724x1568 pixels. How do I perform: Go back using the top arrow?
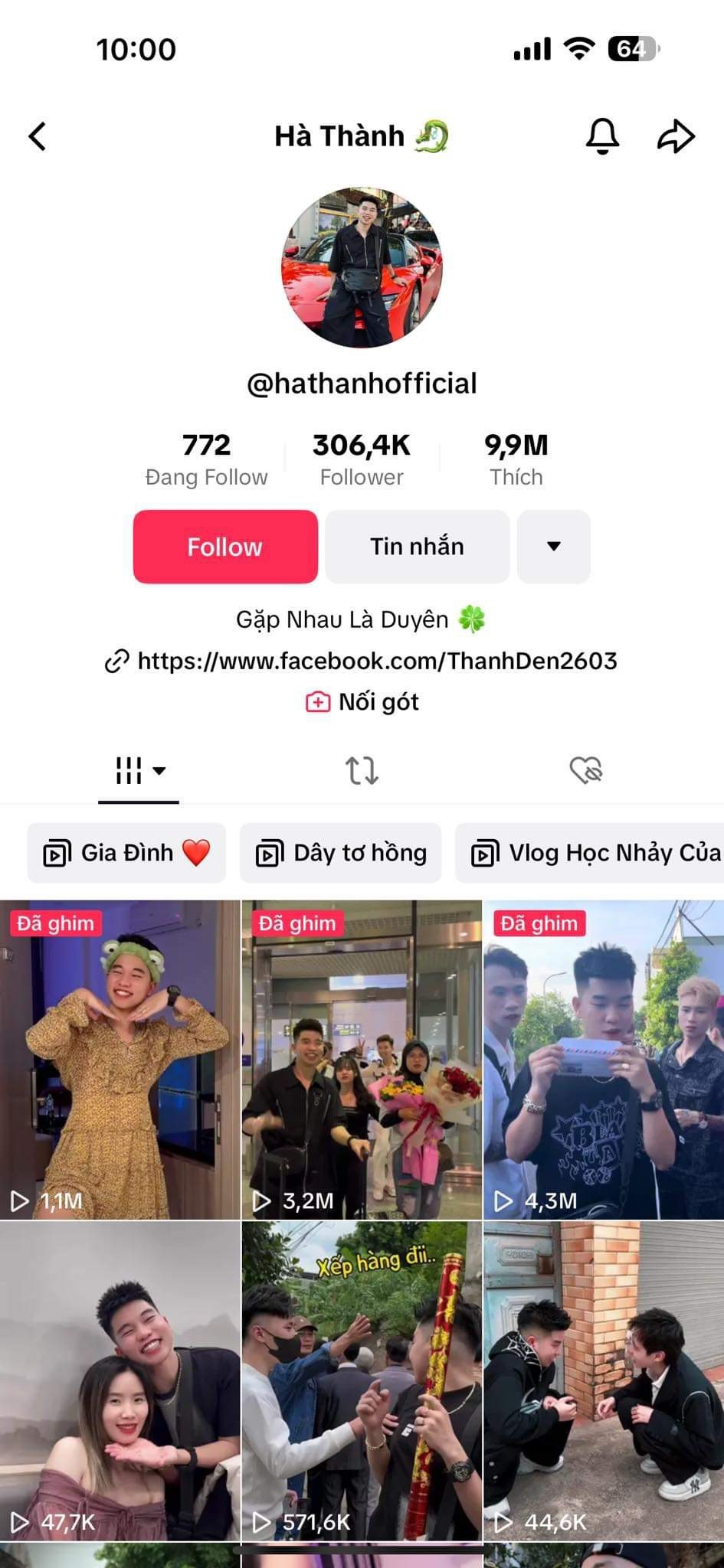coord(38,137)
